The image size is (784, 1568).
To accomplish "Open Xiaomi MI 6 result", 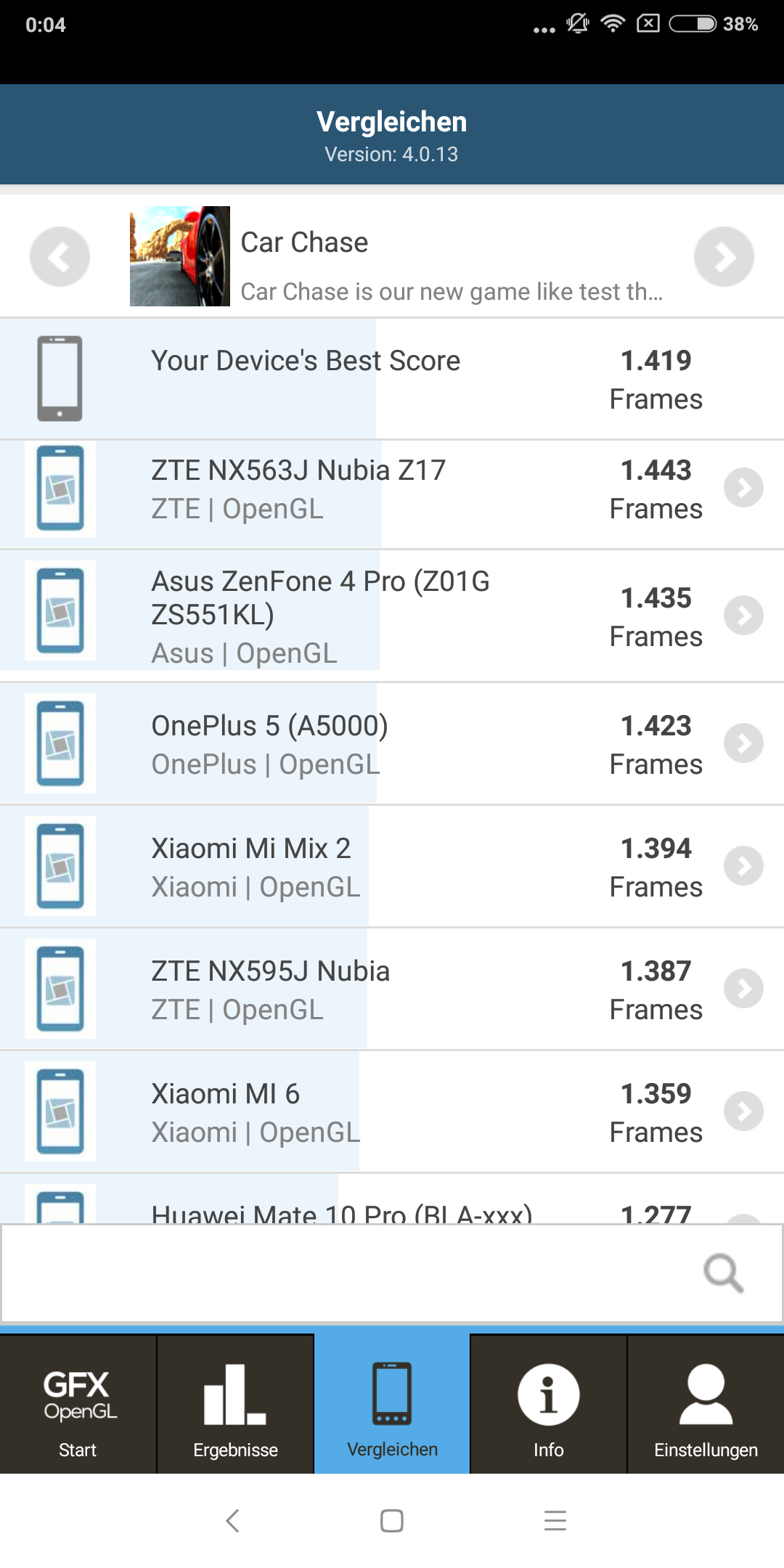I will 392,1111.
